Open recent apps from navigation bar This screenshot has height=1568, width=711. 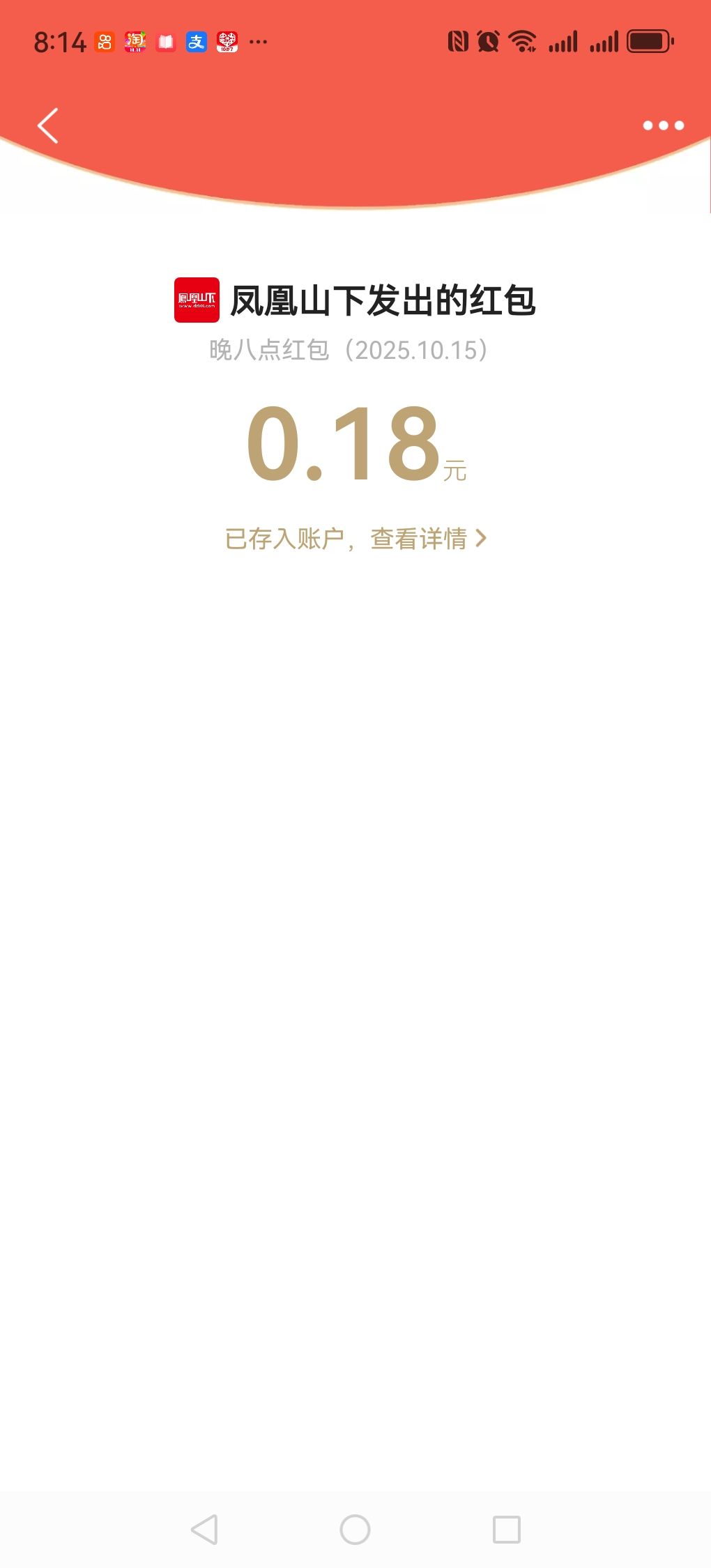click(506, 1530)
